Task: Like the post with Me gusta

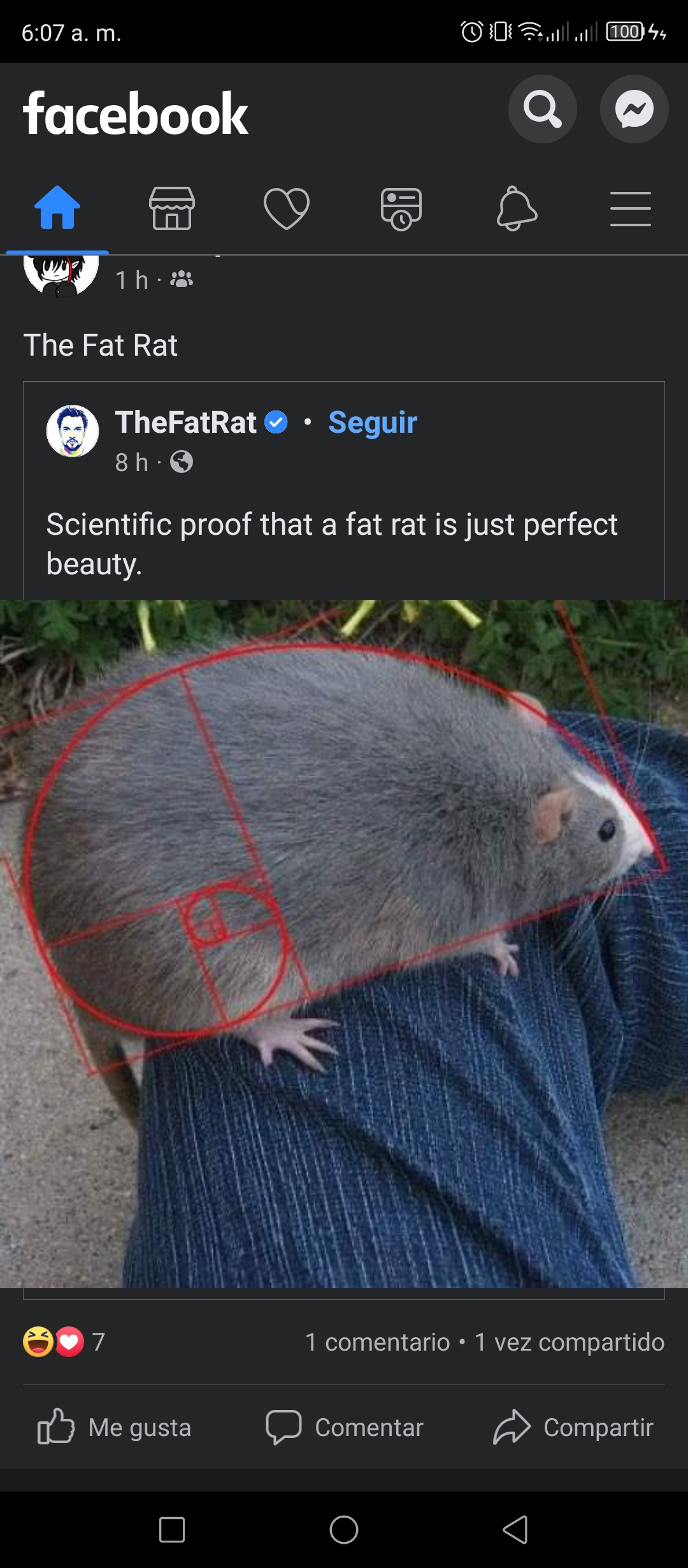Action: [x=115, y=1427]
